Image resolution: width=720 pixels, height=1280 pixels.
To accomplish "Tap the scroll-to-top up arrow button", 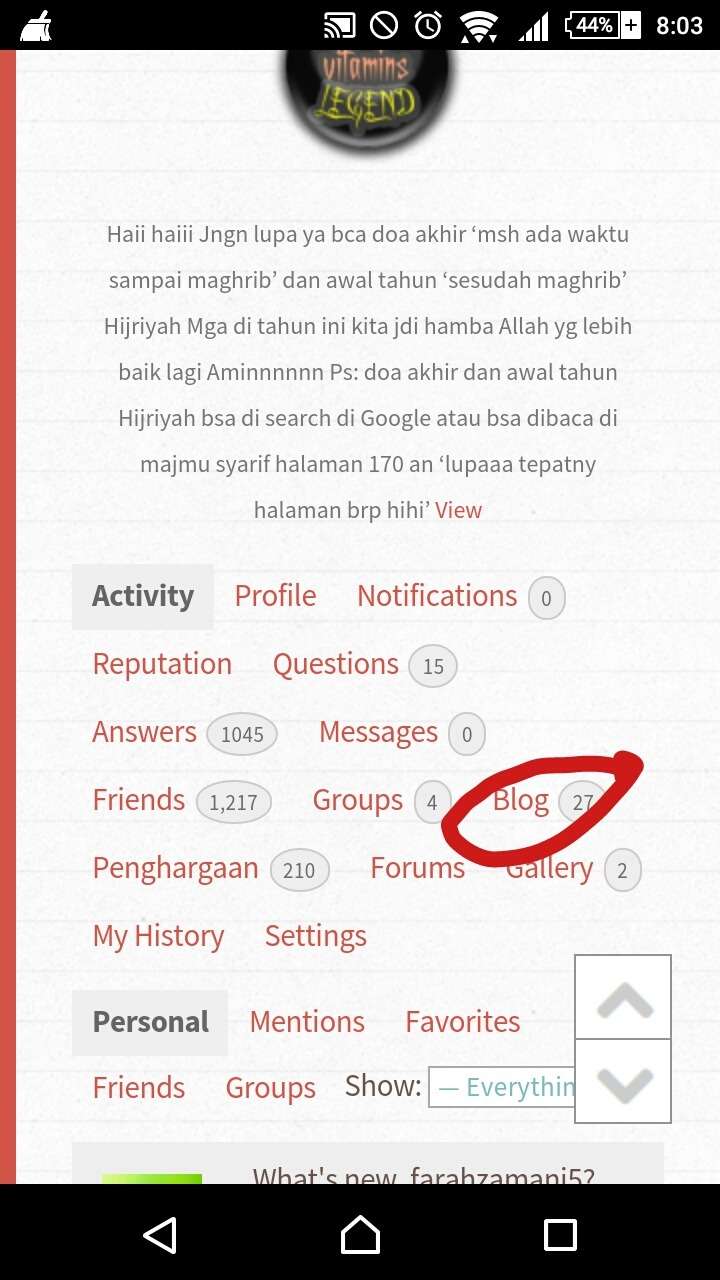I will click(623, 998).
